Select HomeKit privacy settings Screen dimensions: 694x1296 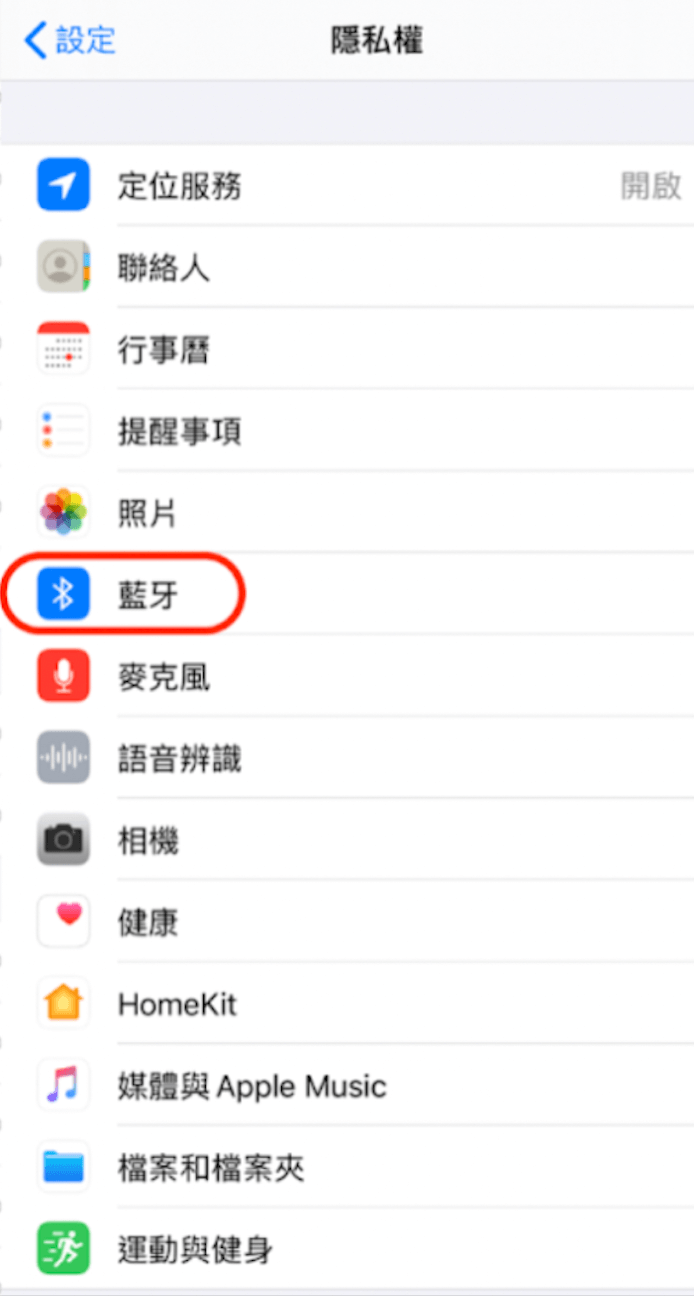click(x=347, y=1004)
